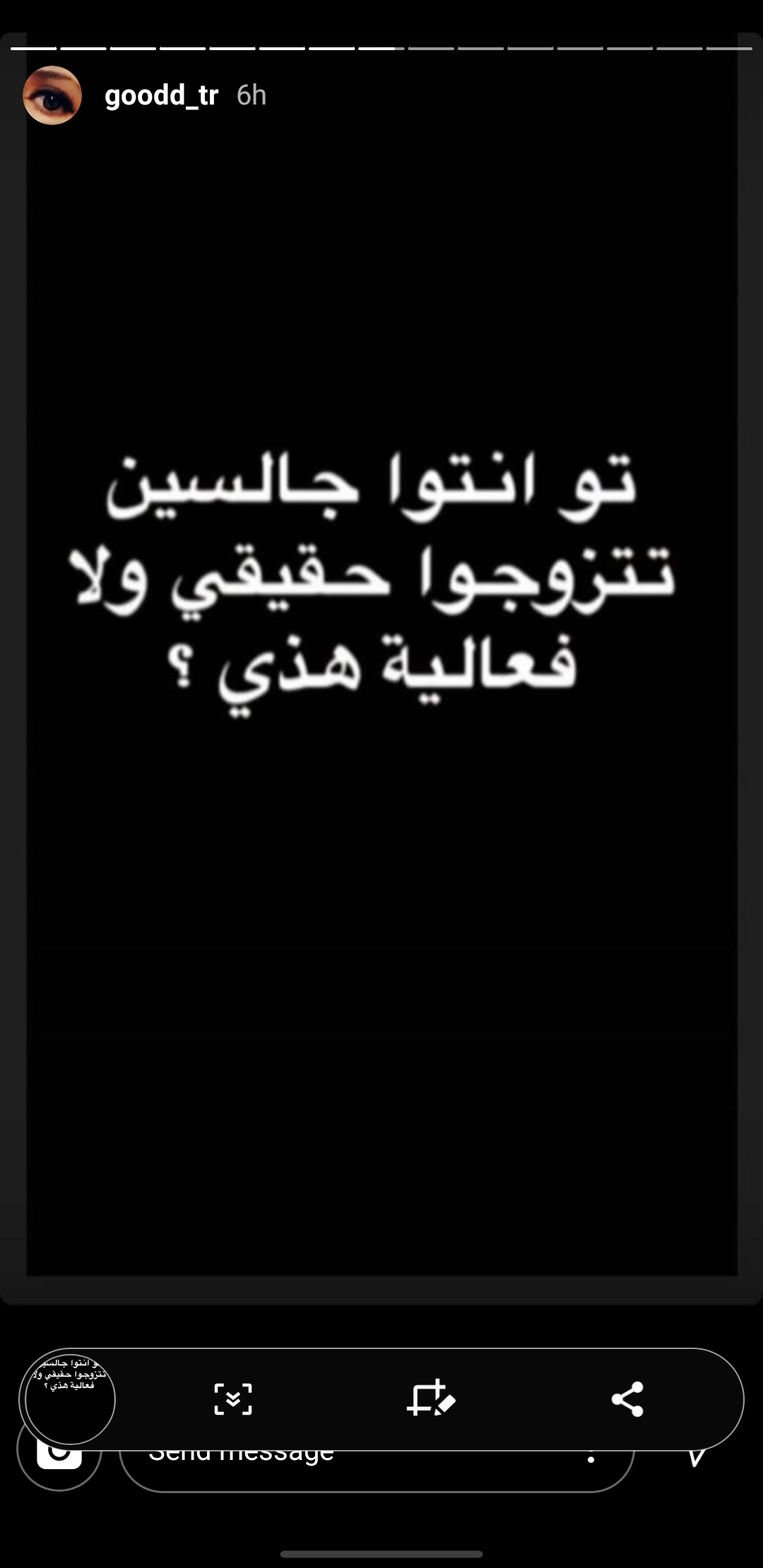Open goodd_tr profile picture
Screen dimensions: 763x1568
click(x=52, y=95)
